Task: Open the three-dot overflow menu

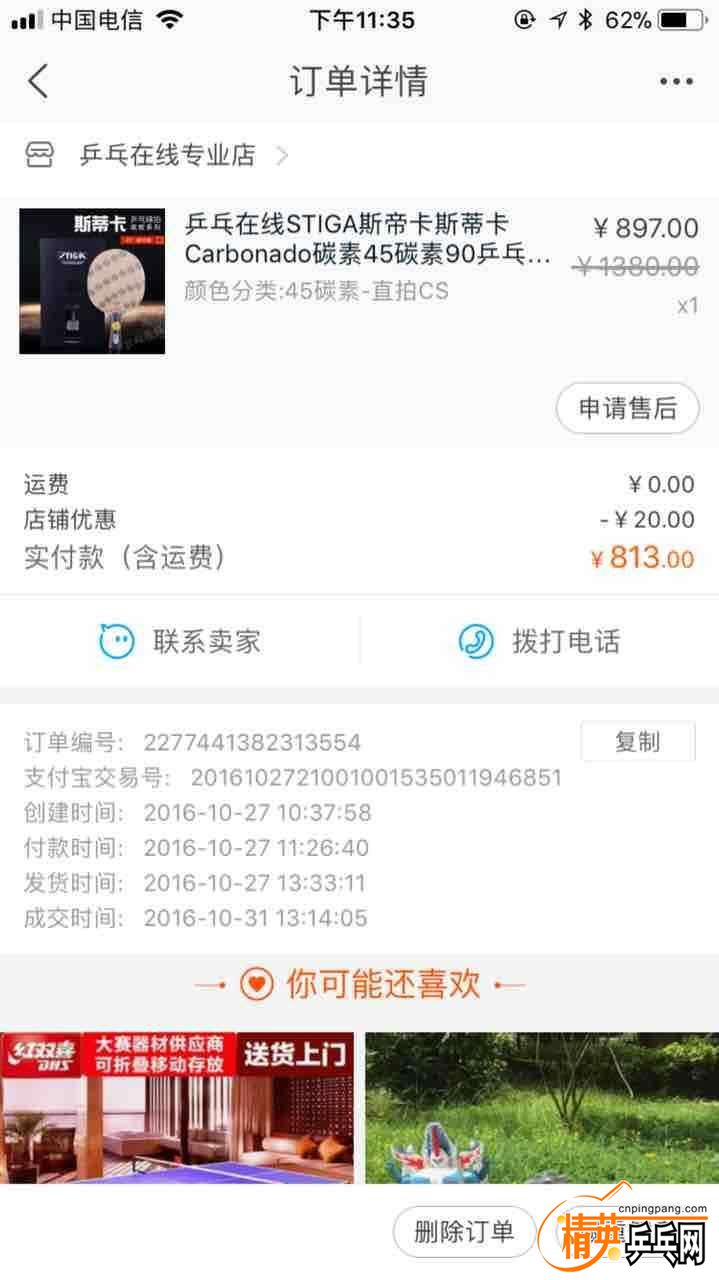Action: point(676,82)
